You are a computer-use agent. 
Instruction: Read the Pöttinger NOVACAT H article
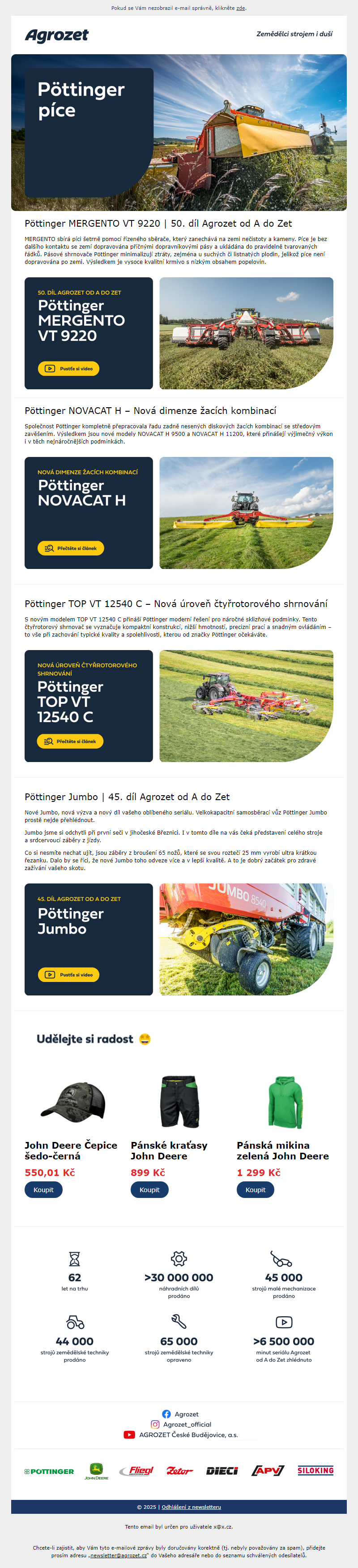pyautogui.click(x=71, y=548)
